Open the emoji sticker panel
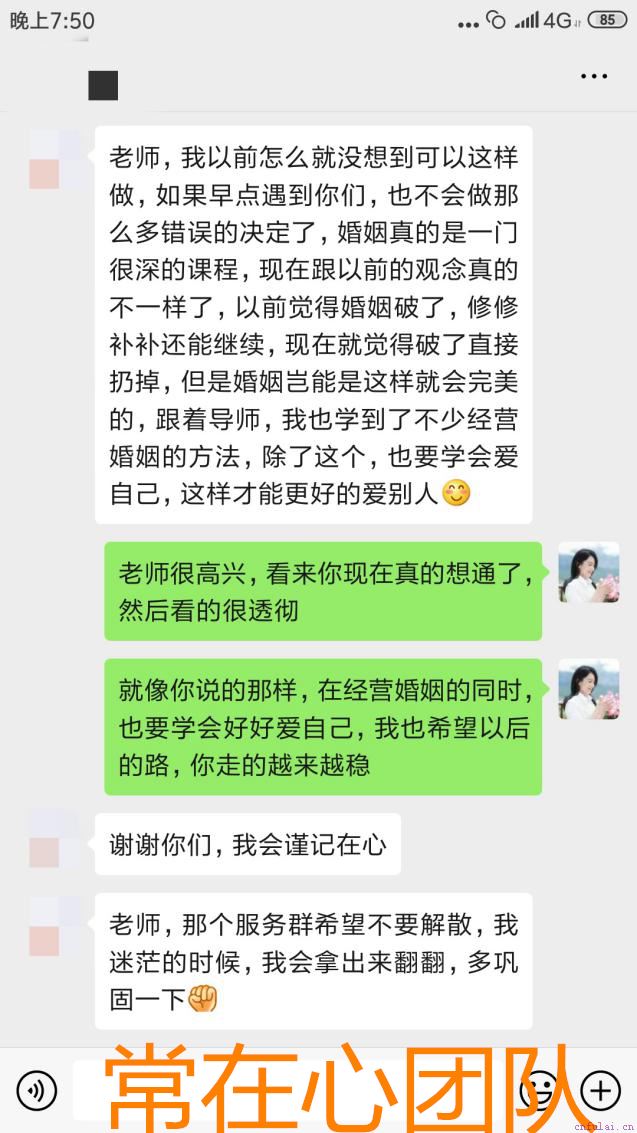The width and height of the screenshot is (637, 1133). pos(540,1090)
